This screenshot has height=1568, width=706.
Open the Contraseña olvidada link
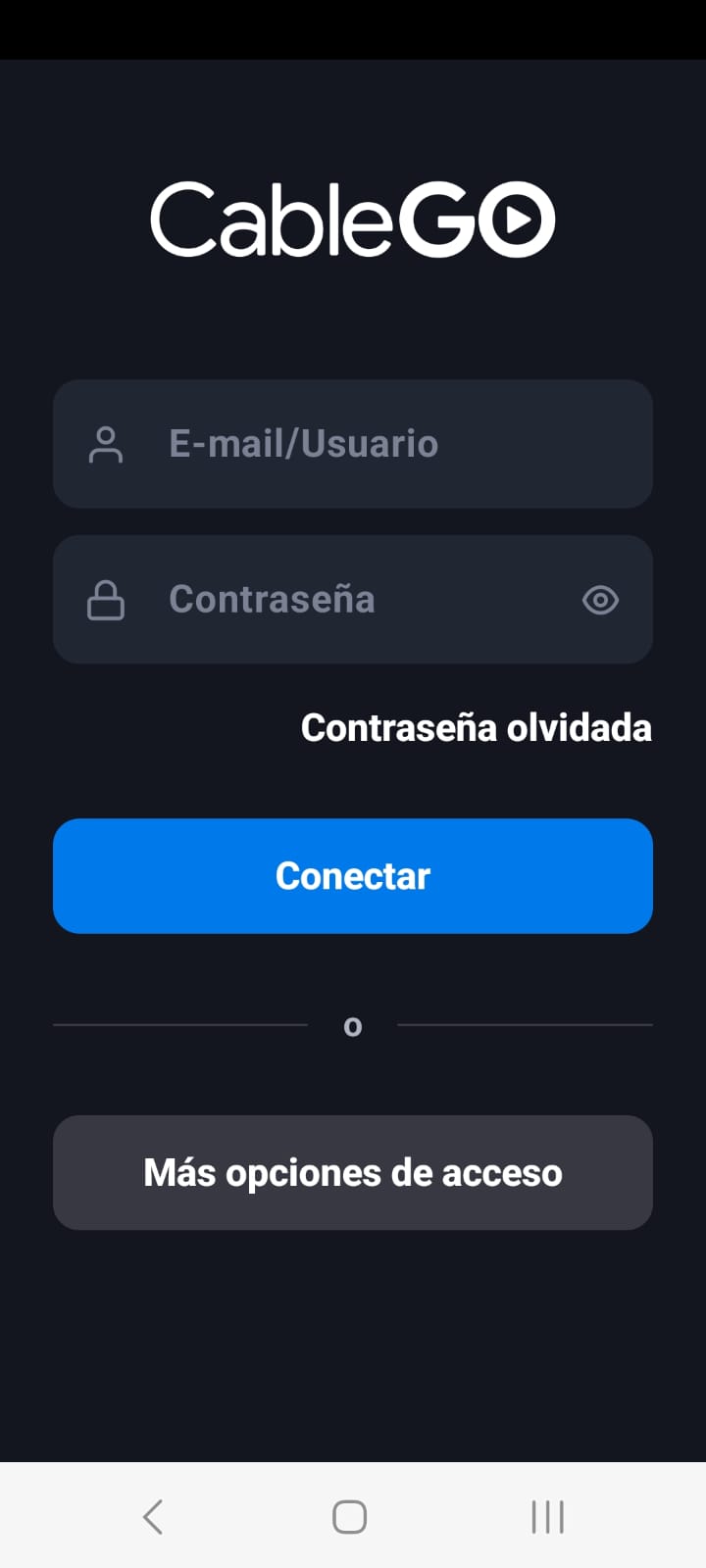477,727
